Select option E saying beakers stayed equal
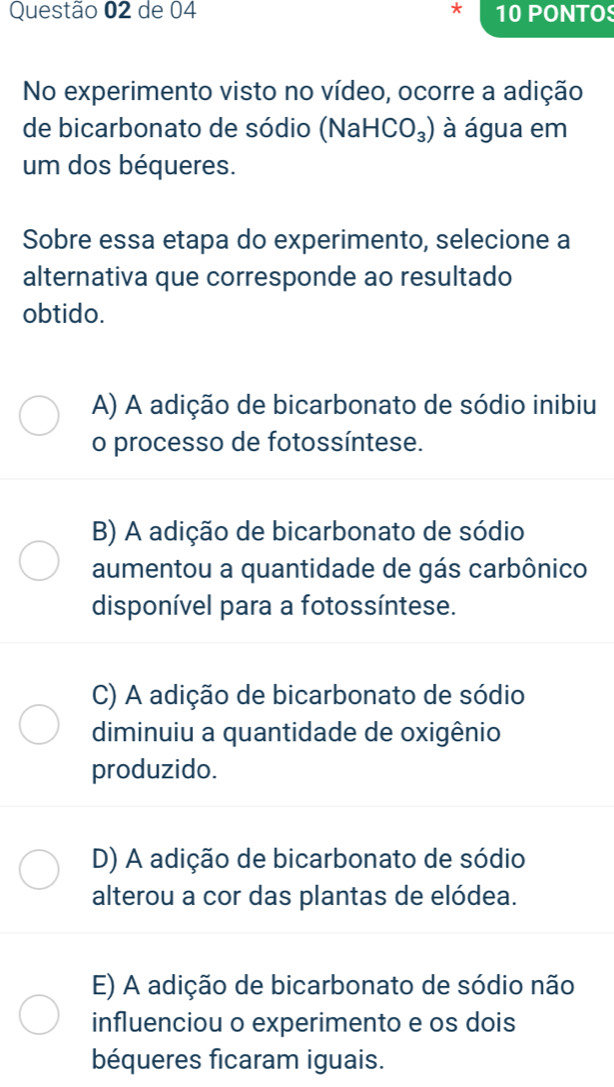This screenshot has height=1087, width=614. click(x=39, y=1012)
